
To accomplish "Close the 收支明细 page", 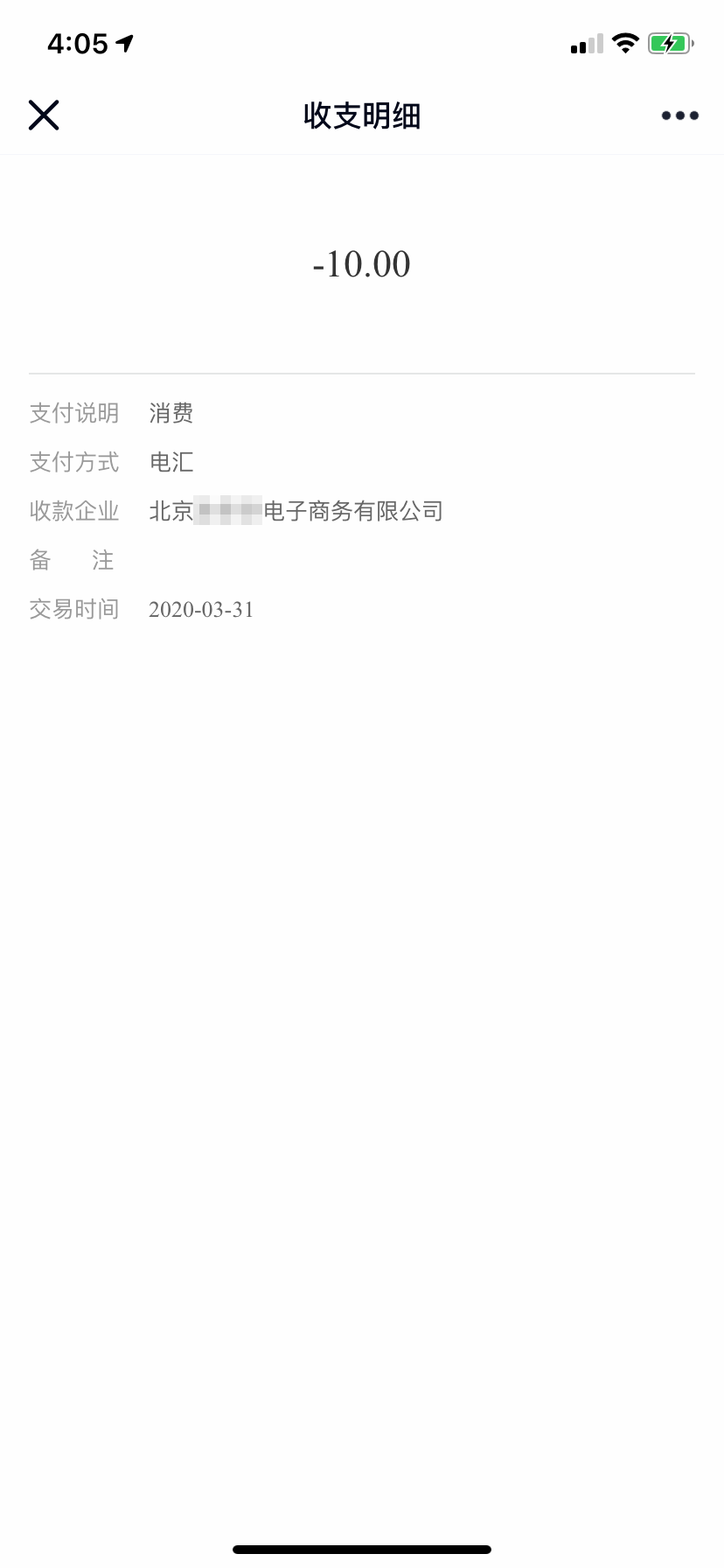I will (44, 115).
